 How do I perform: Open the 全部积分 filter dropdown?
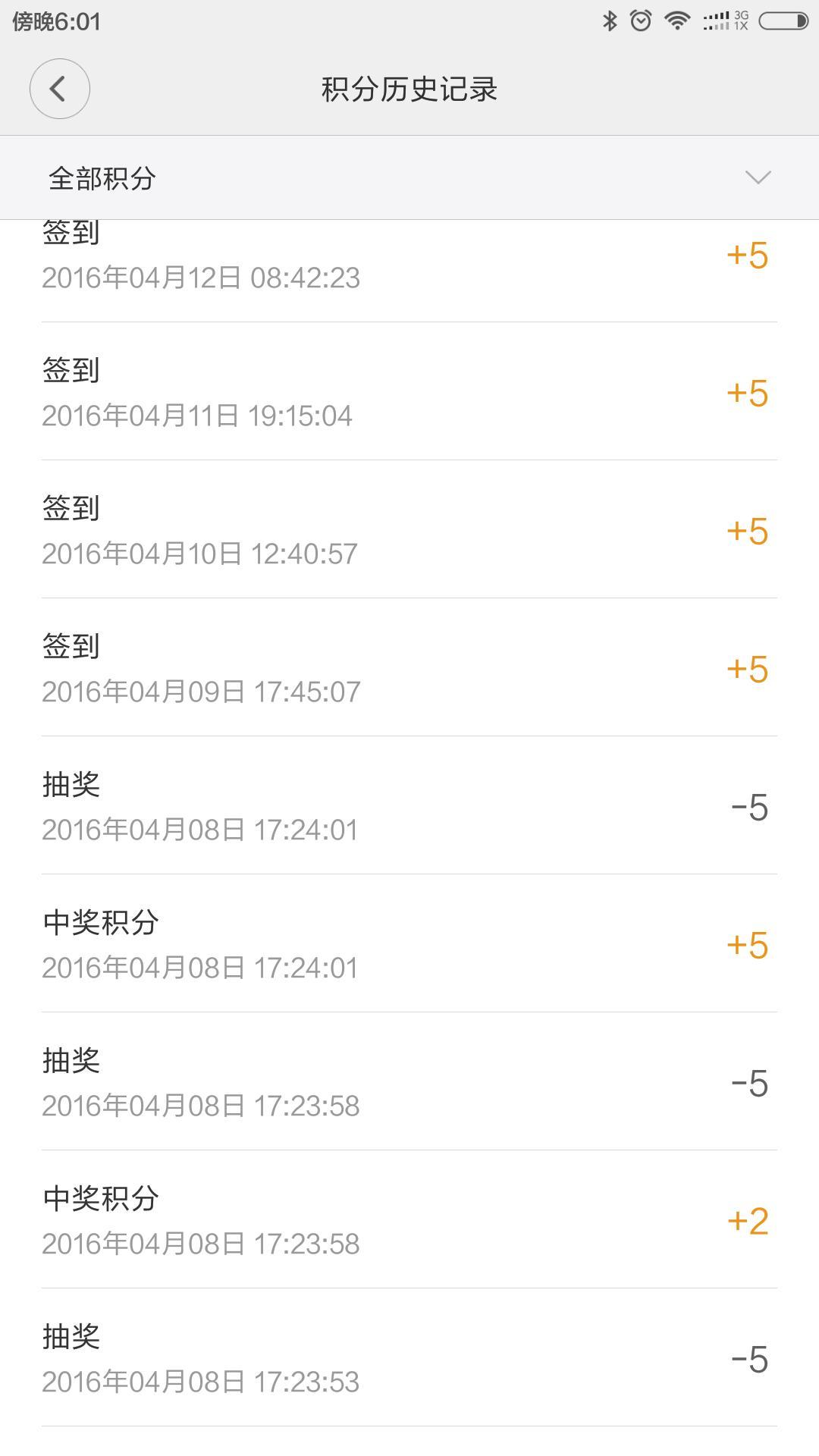coord(99,177)
